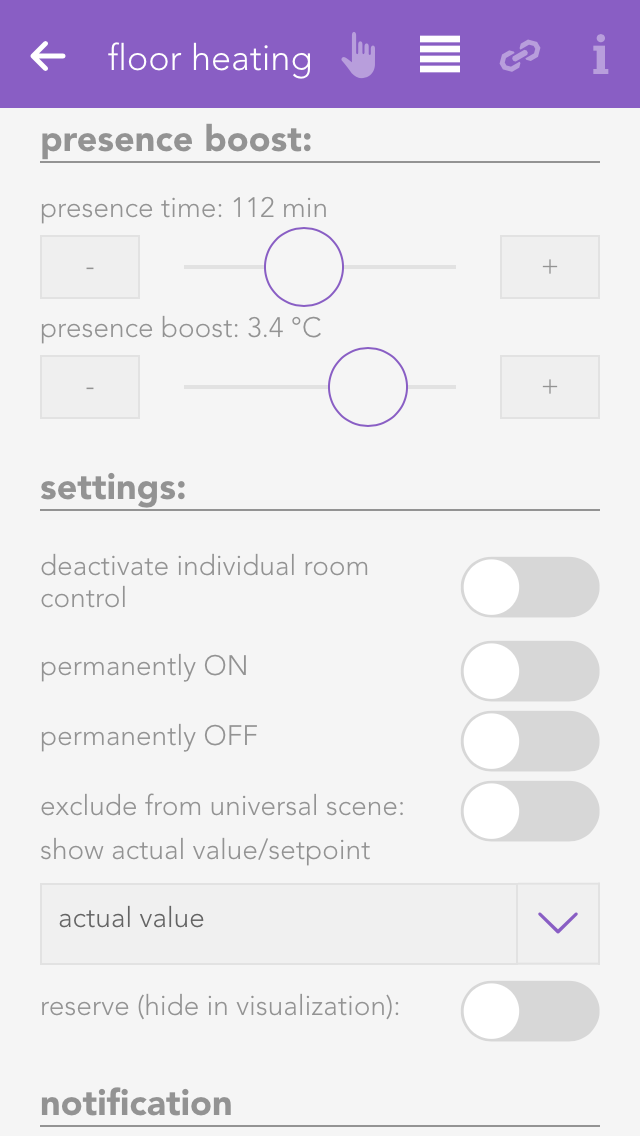This screenshot has height=1136, width=640.
Task: Go back from floor heating
Action: [x=48, y=57]
